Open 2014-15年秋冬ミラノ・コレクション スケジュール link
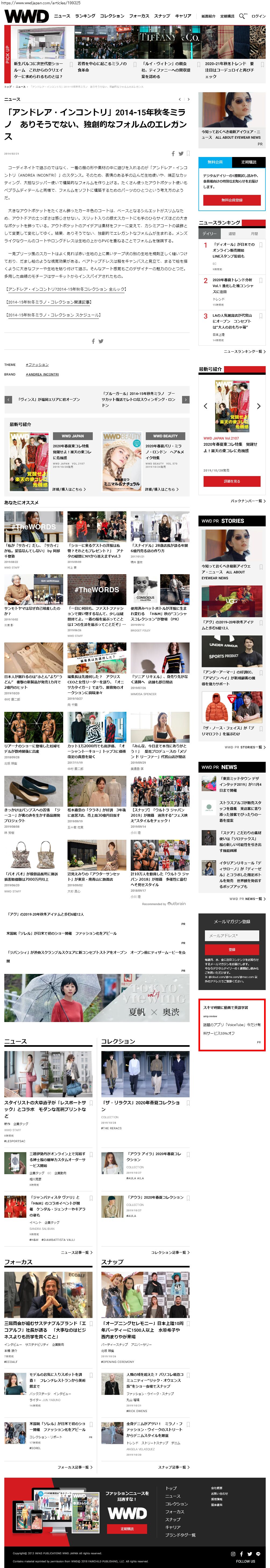Image resolution: width=270 pixels, height=1568 pixels. click(53, 315)
